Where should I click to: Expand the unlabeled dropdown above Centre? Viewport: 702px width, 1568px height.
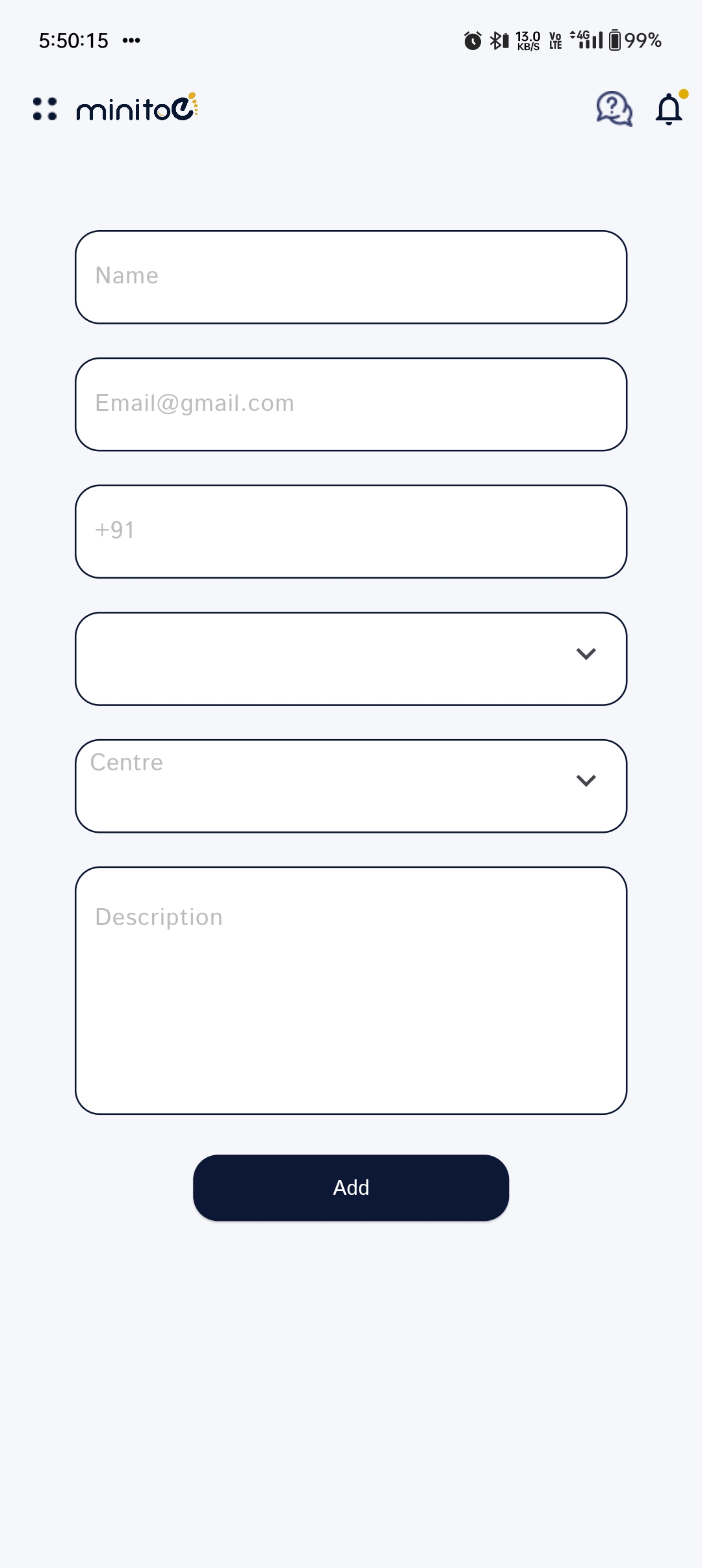point(351,659)
